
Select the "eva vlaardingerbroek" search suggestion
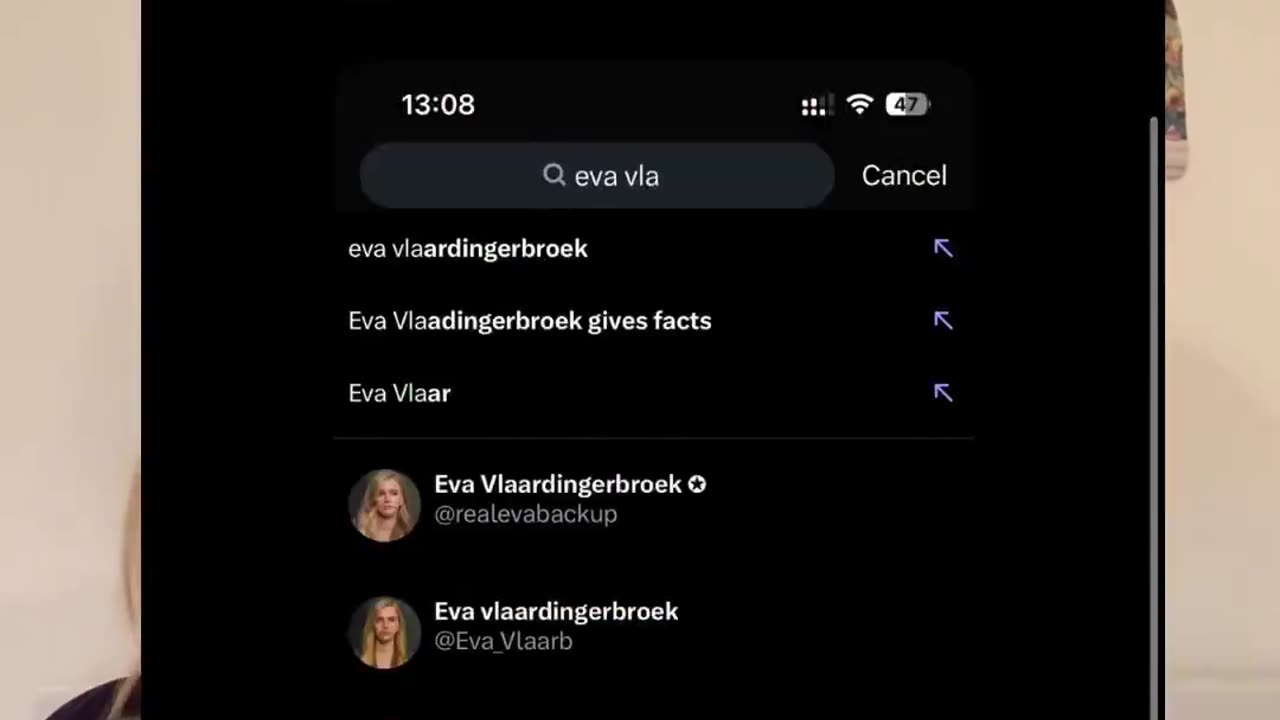pos(468,249)
